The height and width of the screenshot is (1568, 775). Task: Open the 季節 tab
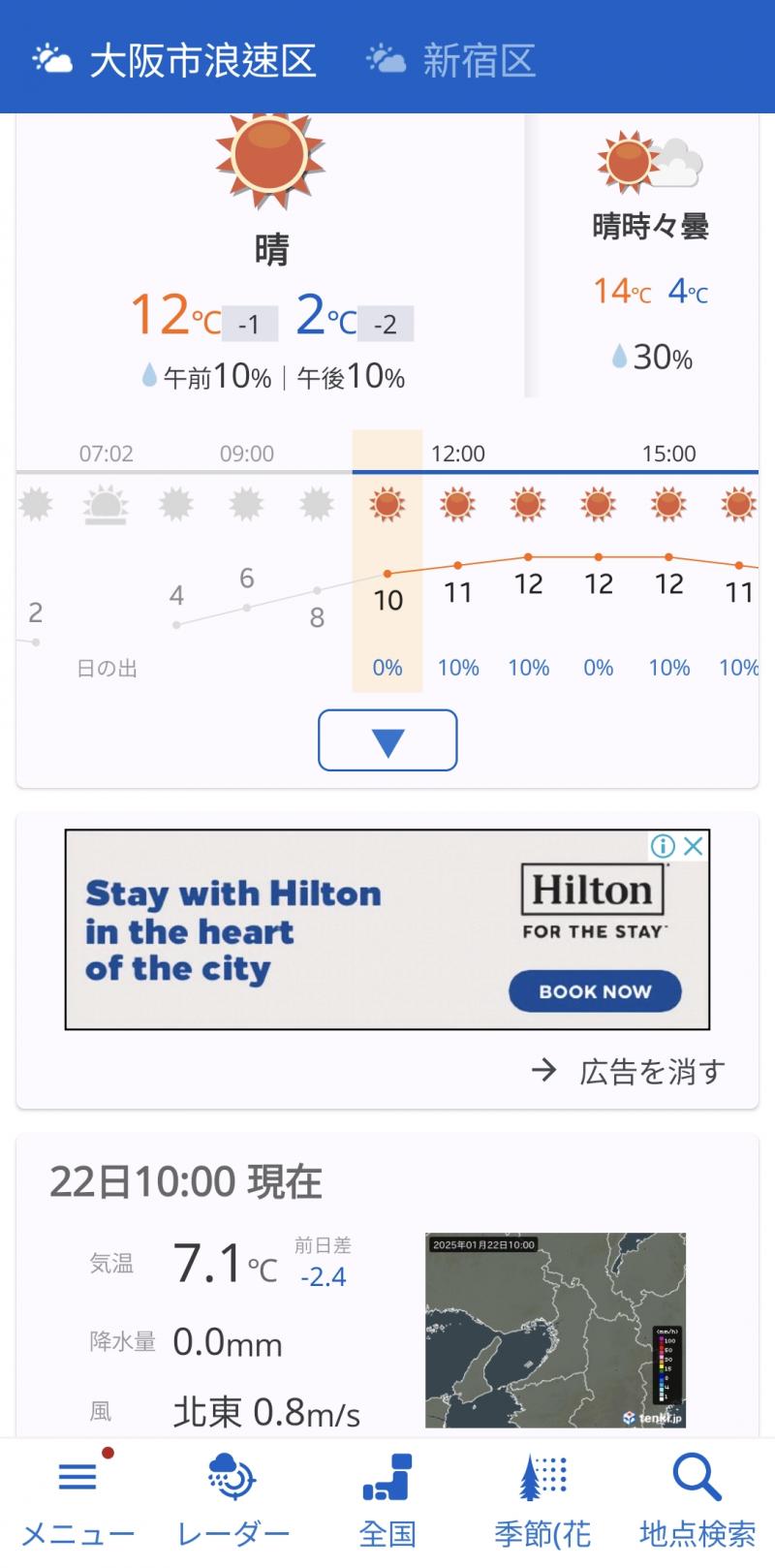542,1500
